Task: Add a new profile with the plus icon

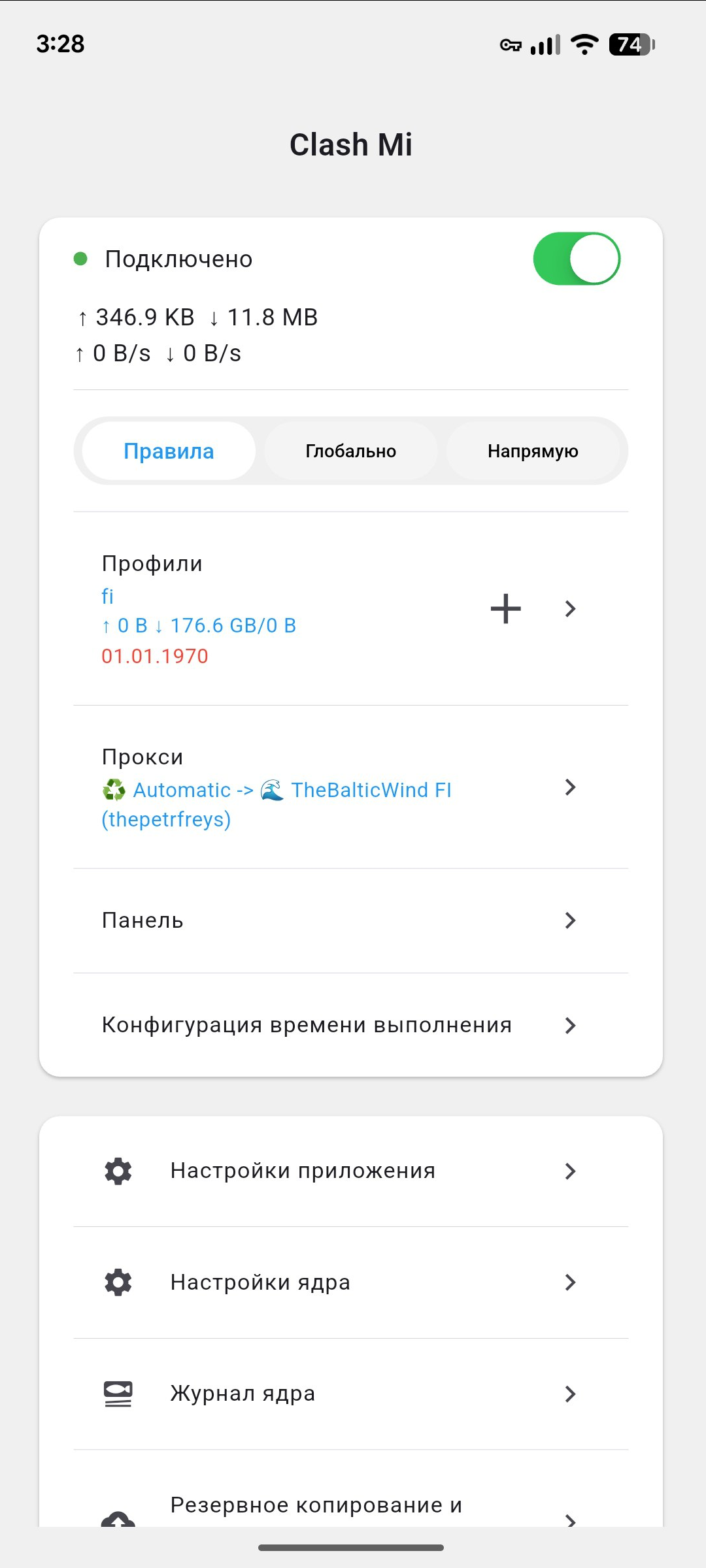Action: 505,609
